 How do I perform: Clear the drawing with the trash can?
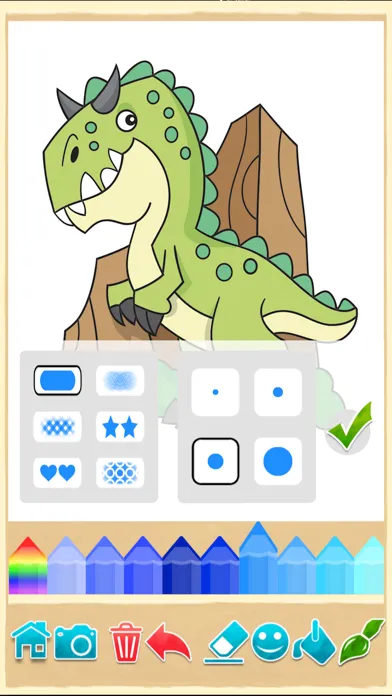[126, 642]
